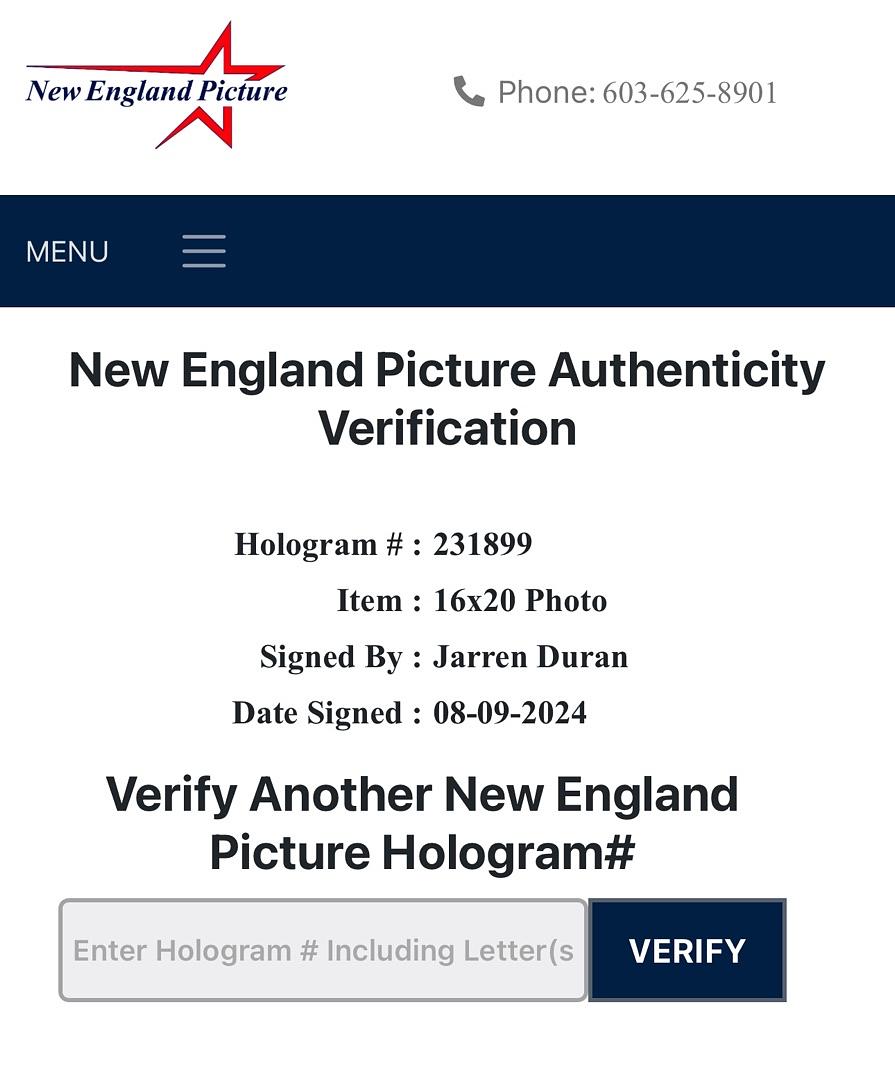Open the hamburger MENU button
Screen dimensions: 895x1080
click(204, 251)
